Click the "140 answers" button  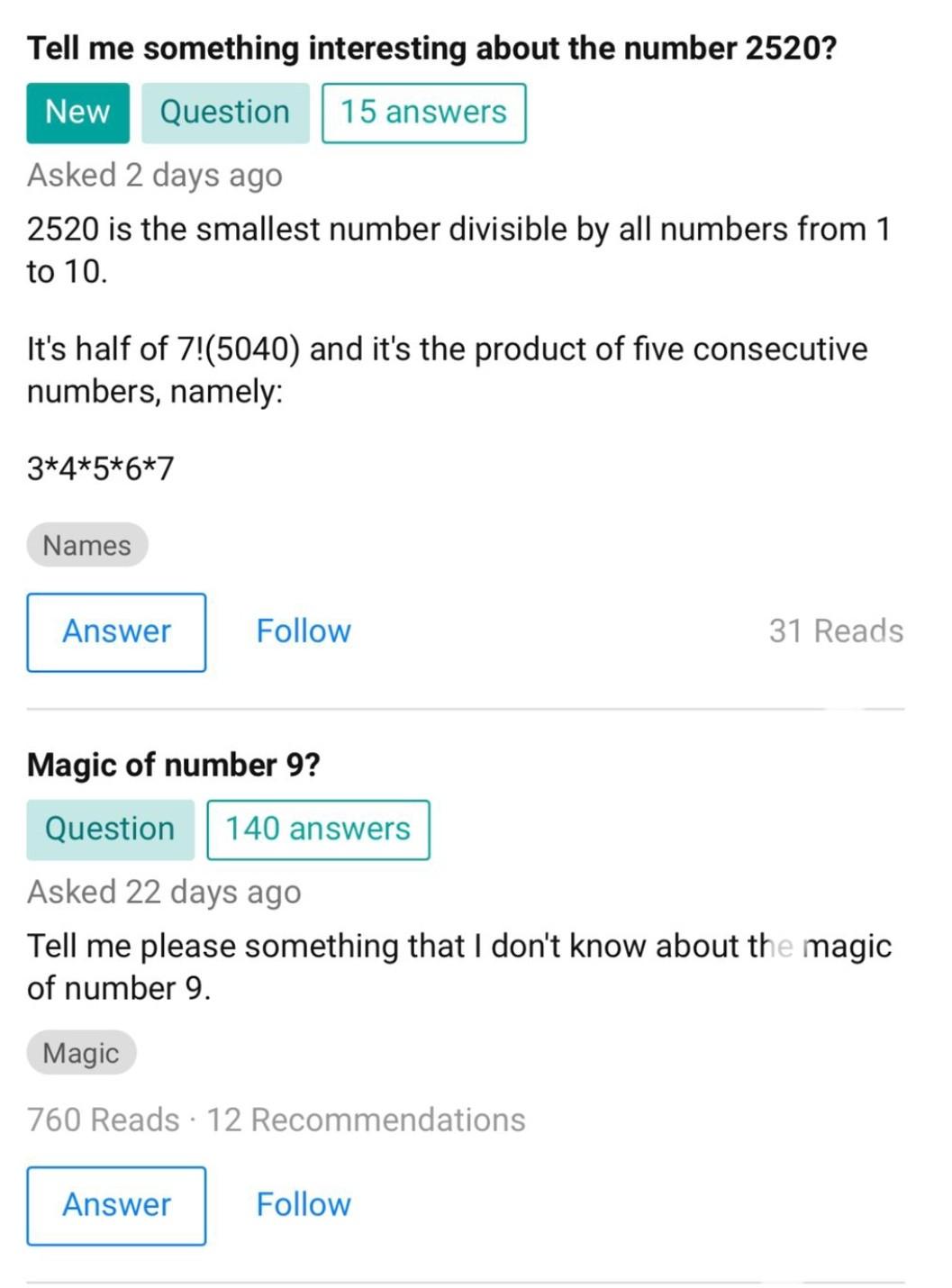pyautogui.click(x=317, y=828)
